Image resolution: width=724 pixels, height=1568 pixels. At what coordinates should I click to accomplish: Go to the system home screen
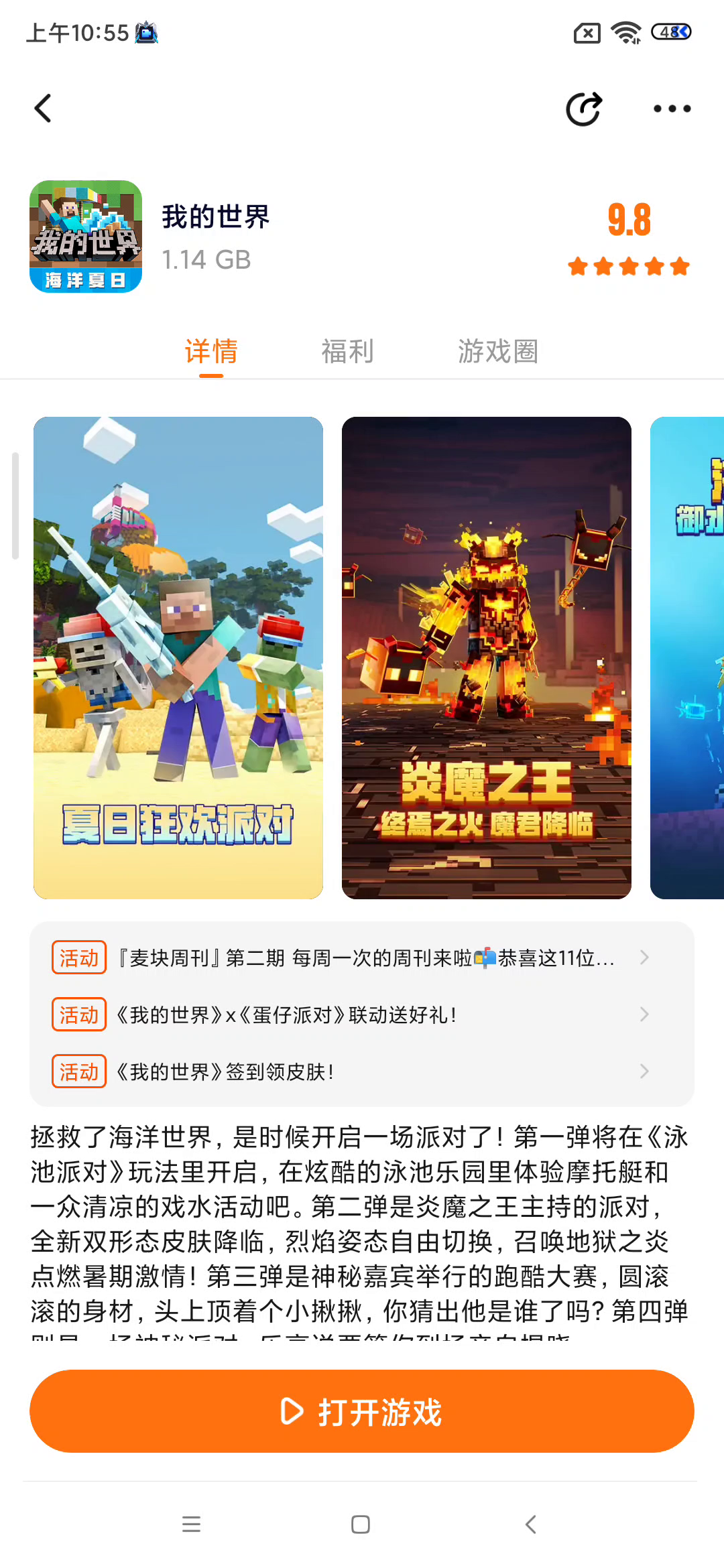coord(361,1524)
